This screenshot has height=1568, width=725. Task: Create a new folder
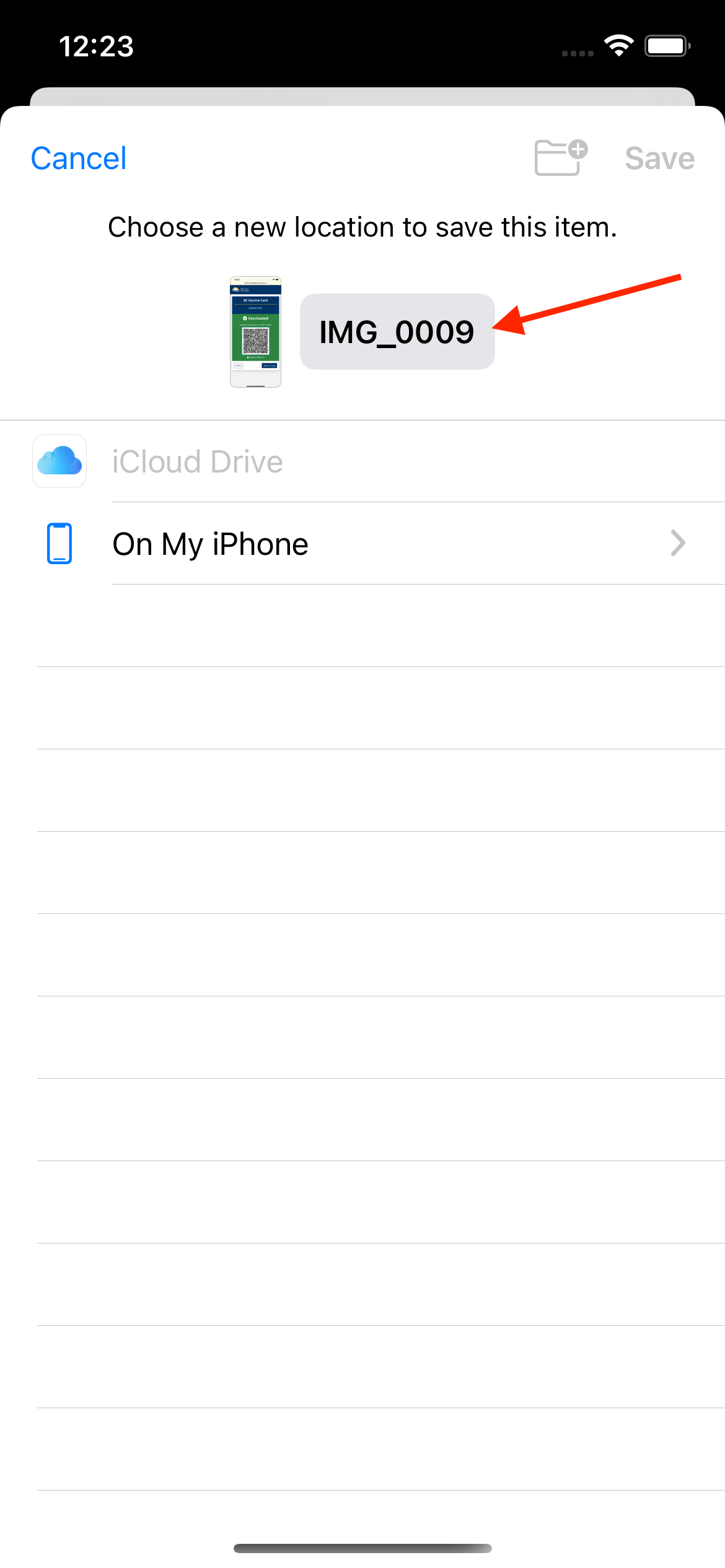(x=561, y=158)
